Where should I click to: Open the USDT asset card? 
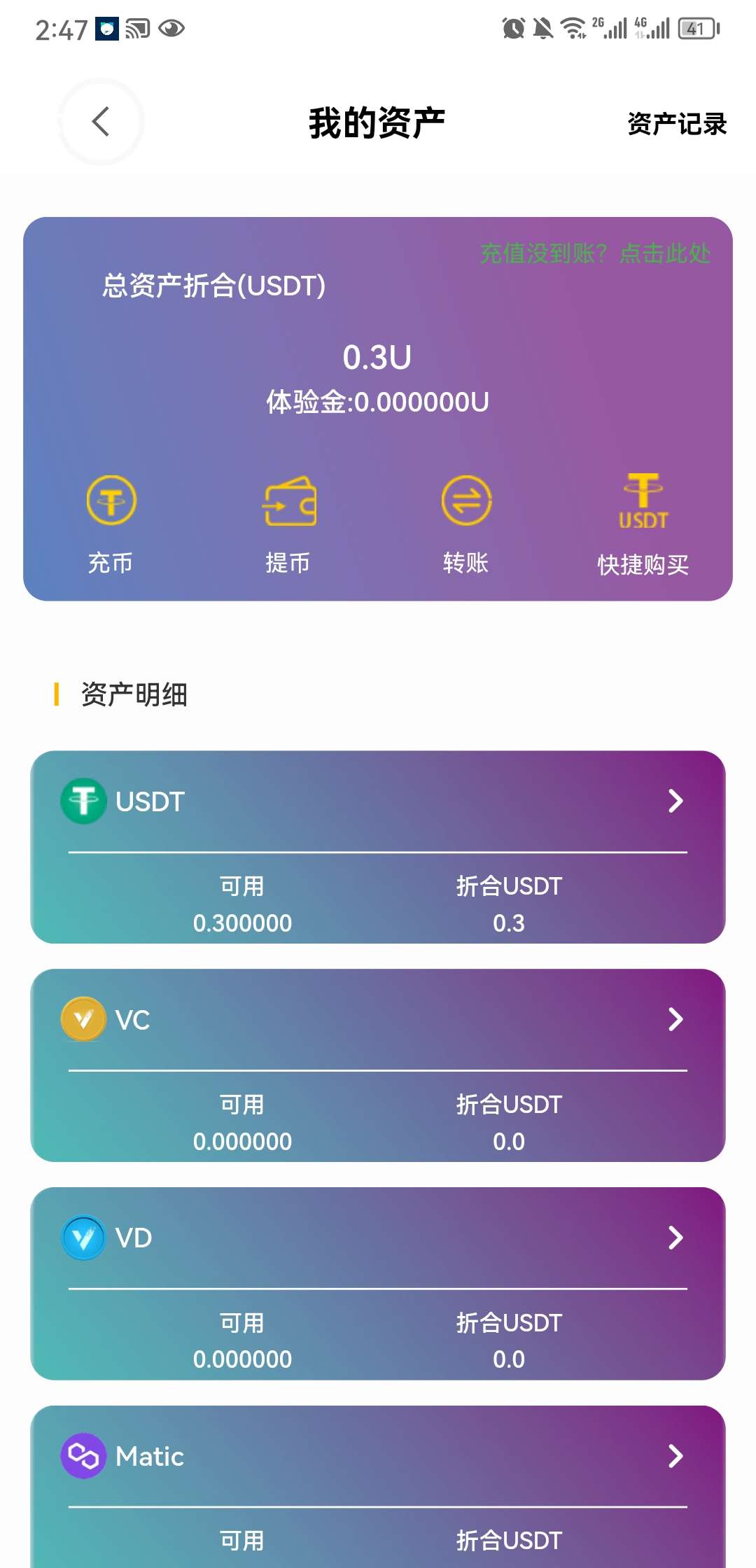pyautogui.click(x=378, y=847)
